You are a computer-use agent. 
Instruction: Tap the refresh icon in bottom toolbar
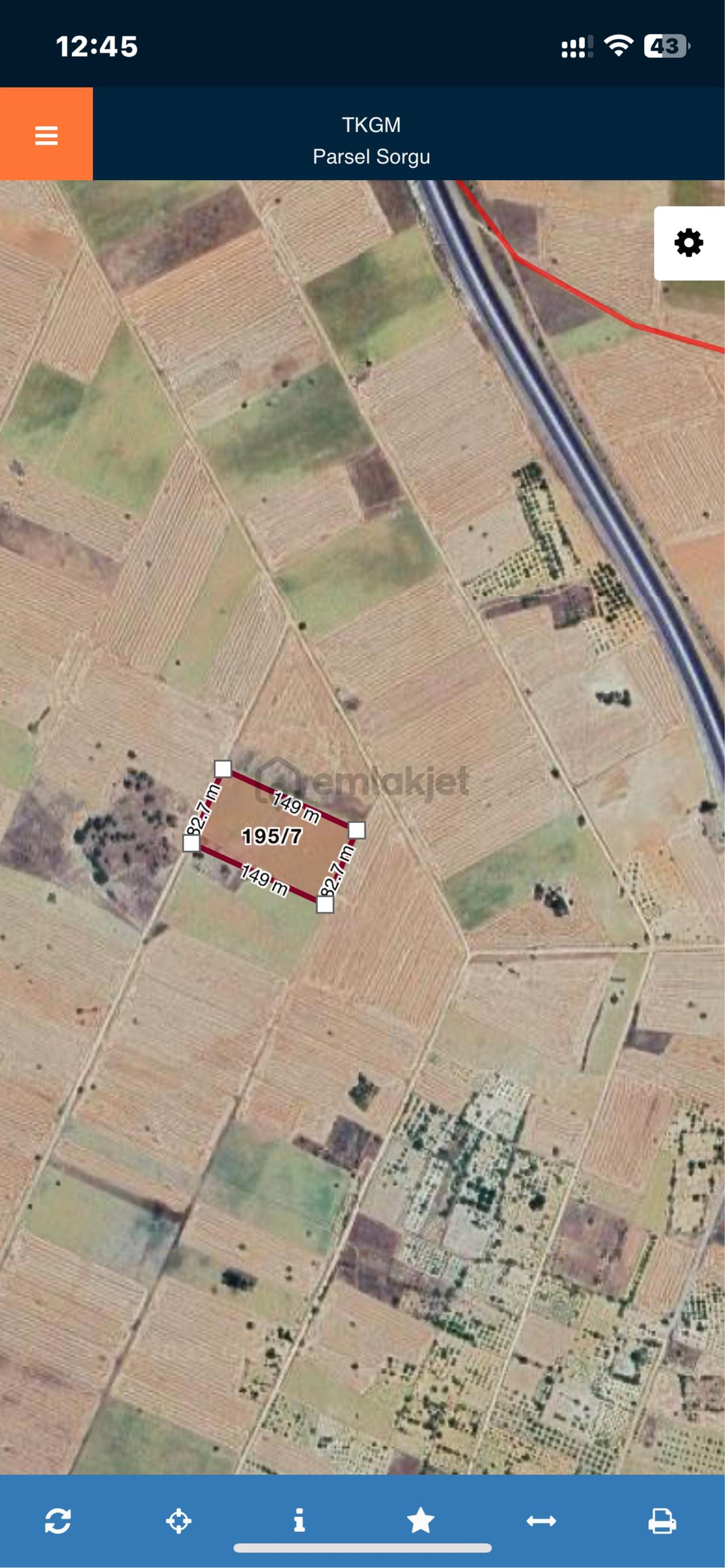(58, 1521)
